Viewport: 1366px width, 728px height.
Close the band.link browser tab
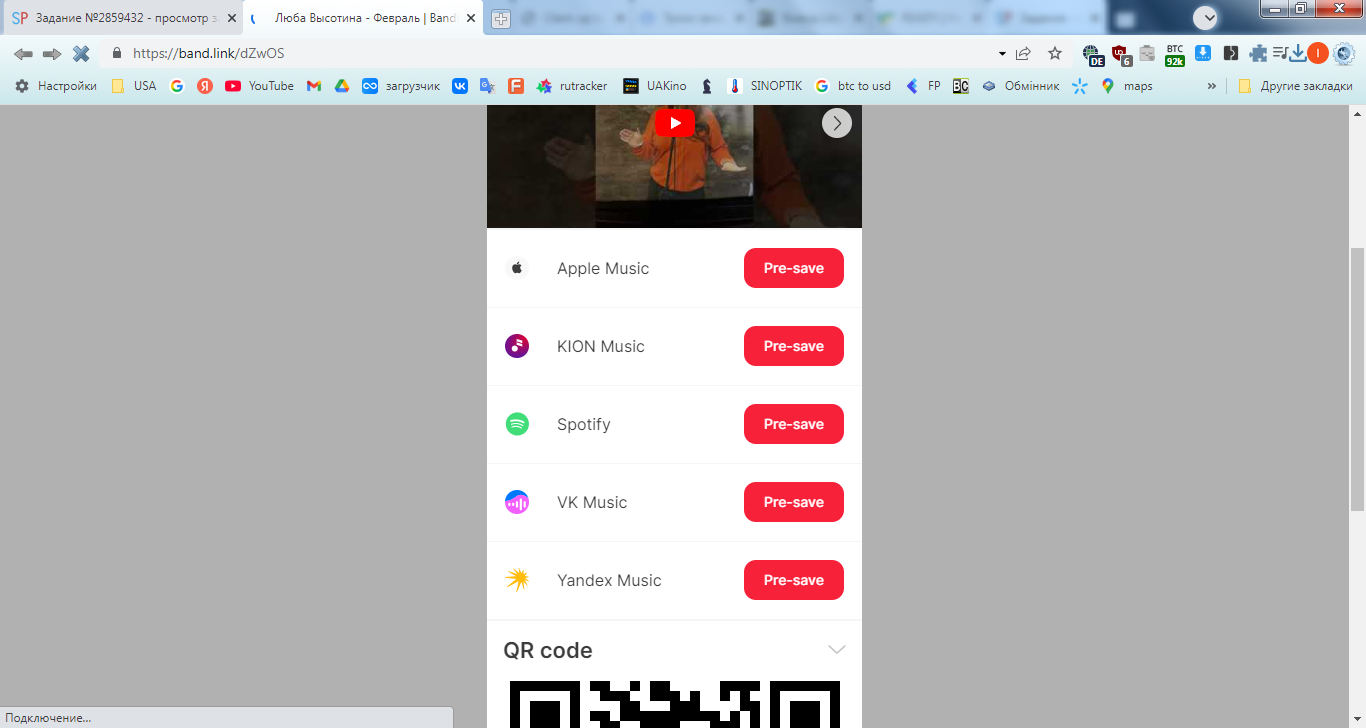(x=471, y=18)
